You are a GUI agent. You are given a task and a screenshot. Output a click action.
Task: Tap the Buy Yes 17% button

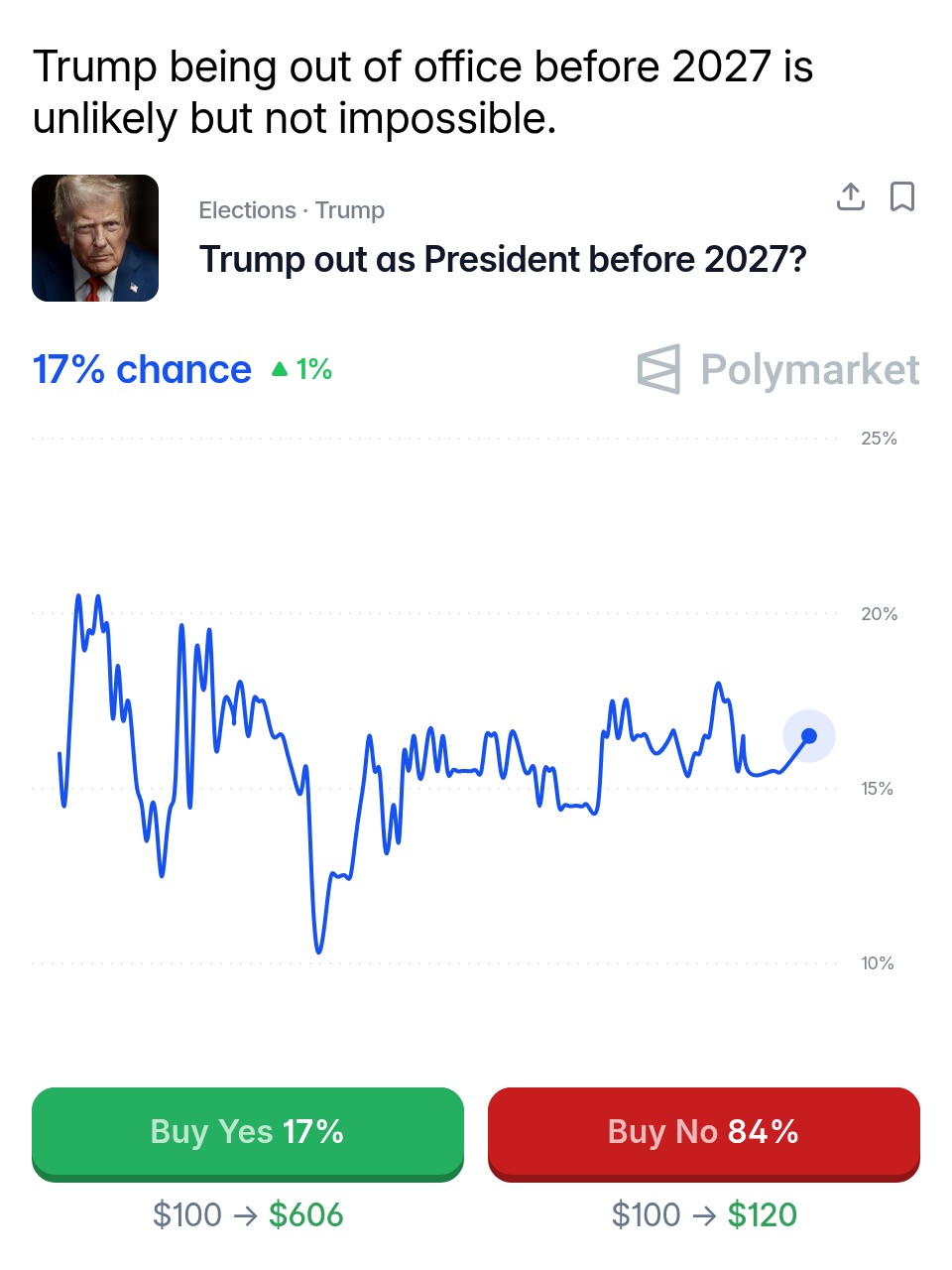(248, 1132)
